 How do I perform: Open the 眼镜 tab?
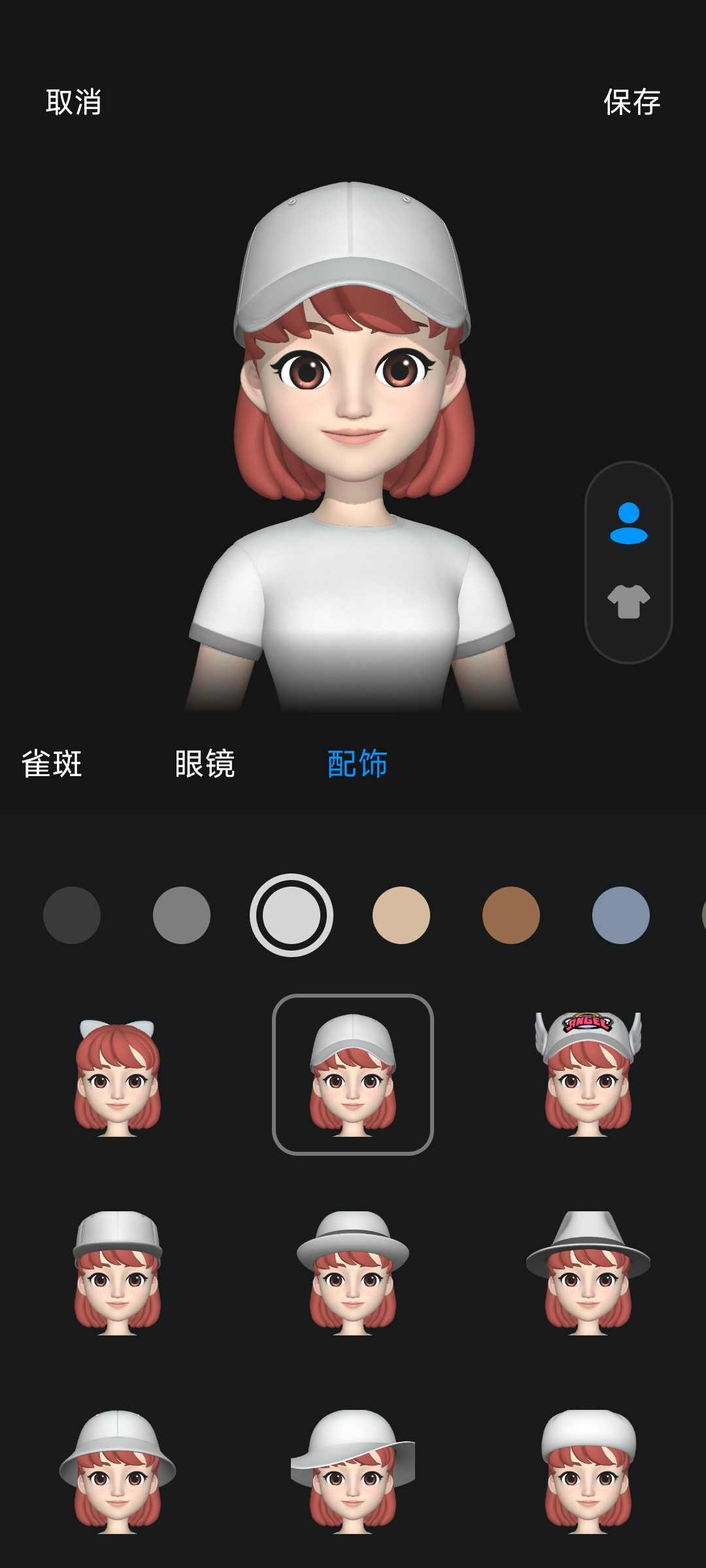coord(205,763)
